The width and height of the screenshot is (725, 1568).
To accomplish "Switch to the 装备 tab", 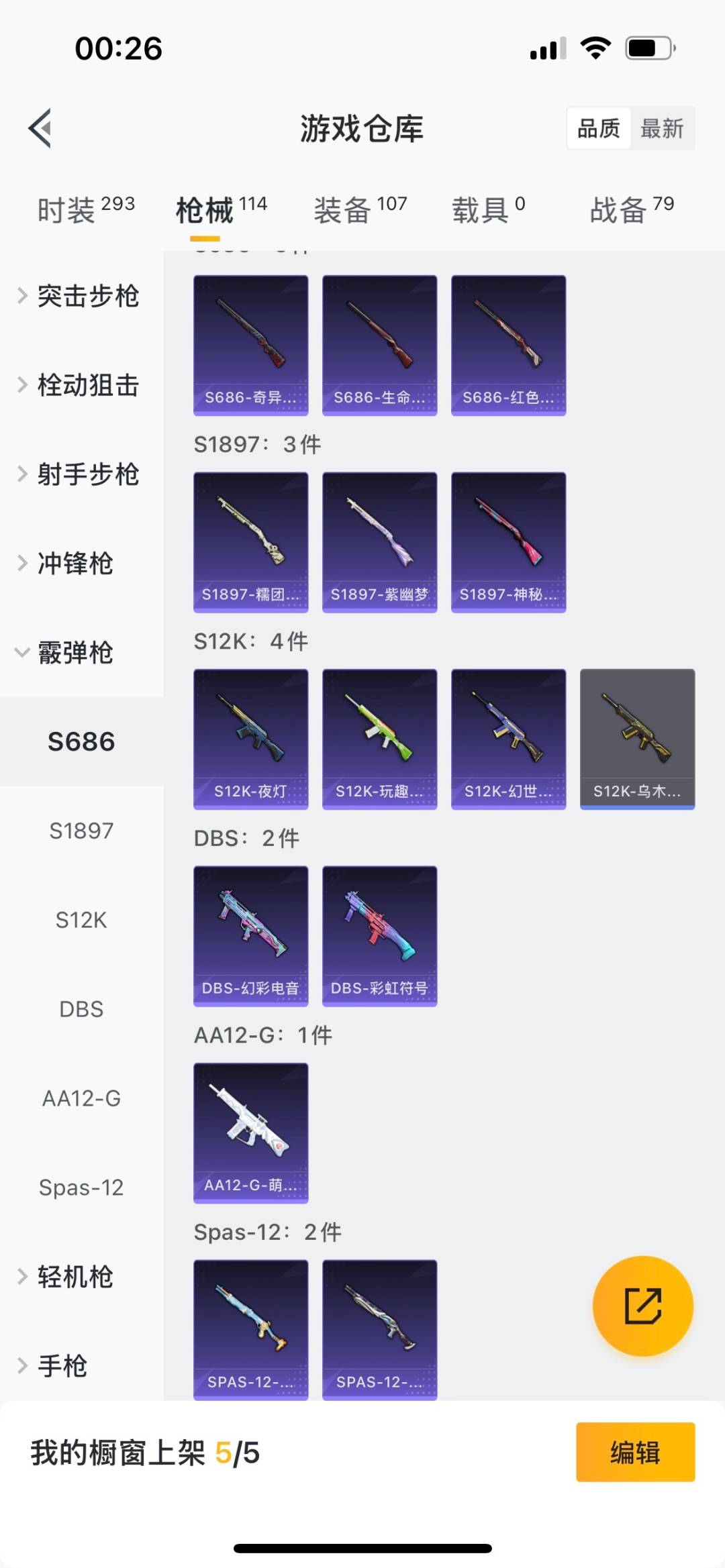I will 360,210.
